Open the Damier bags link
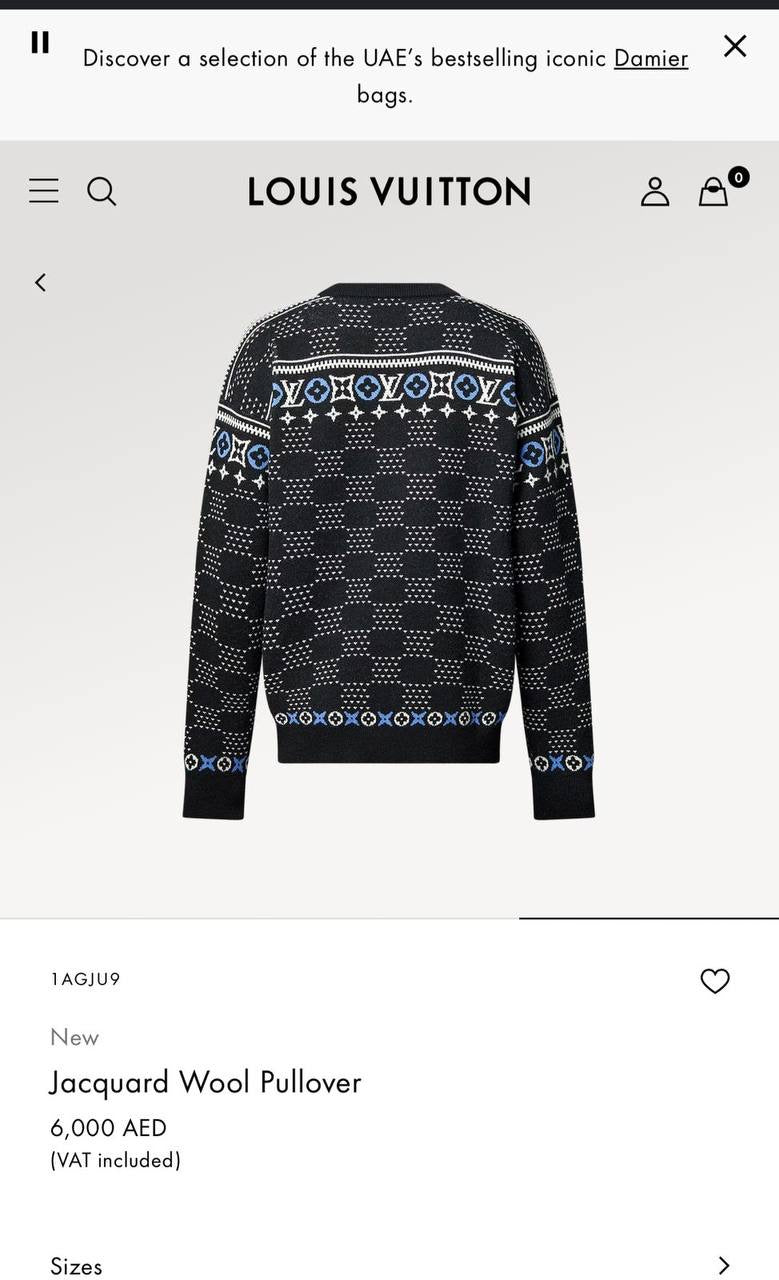This screenshot has width=779, height=1280. (x=651, y=59)
